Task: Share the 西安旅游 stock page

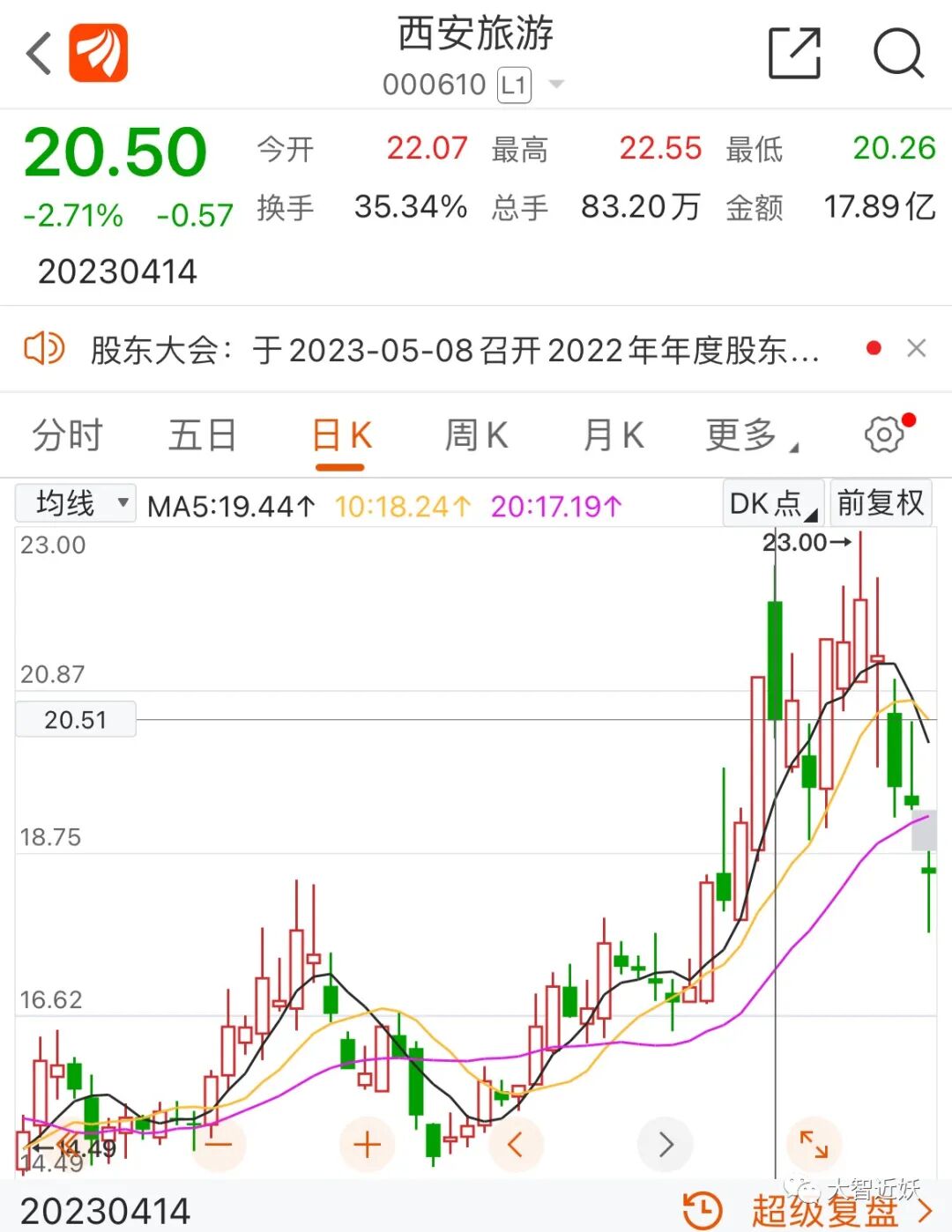Action: (x=794, y=53)
